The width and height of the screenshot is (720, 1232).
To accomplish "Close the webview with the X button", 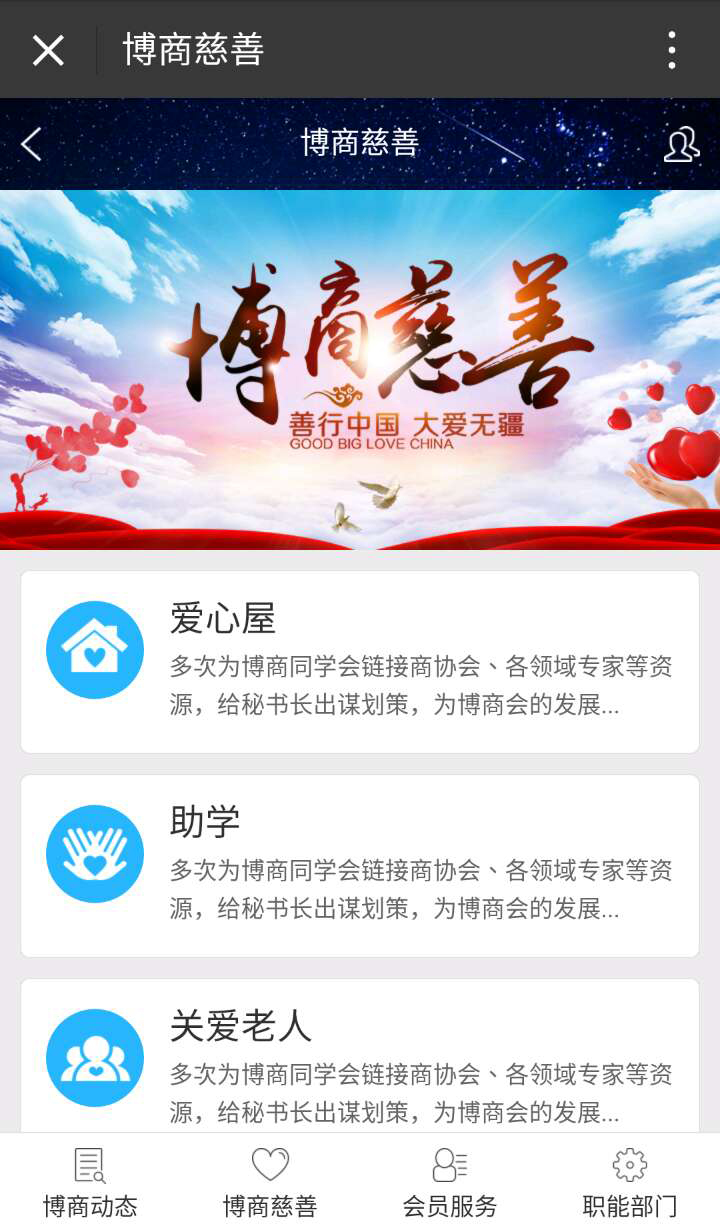I will [48, 50].
